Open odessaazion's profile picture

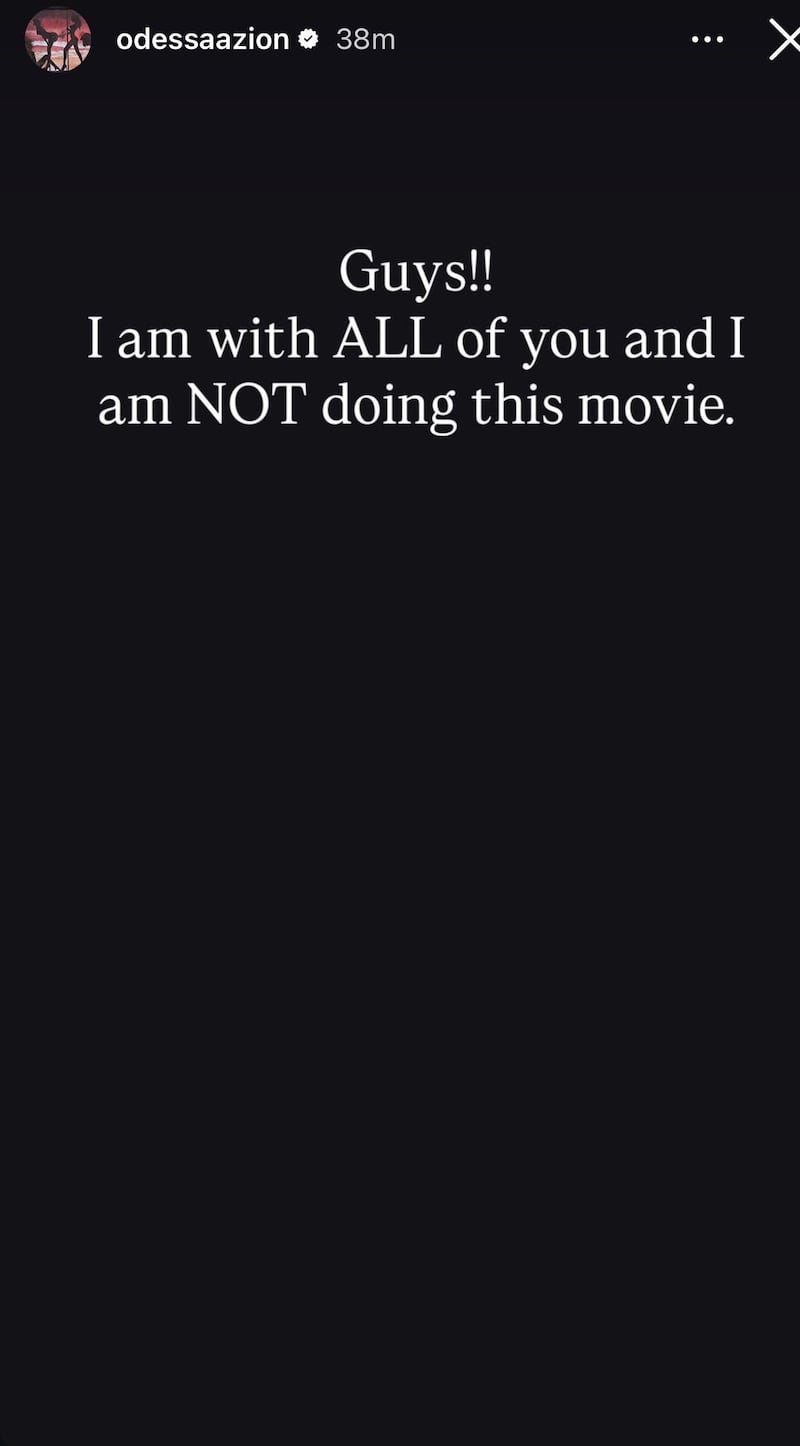pos(58,40)
